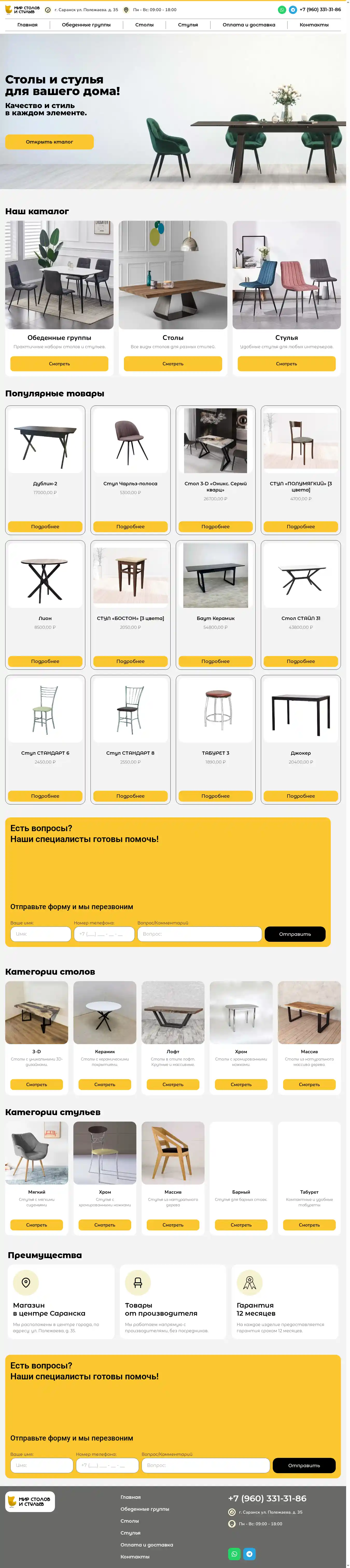Image resolution: width=350 pixels, height=1568 pixels.
Task: Show details of Баут Керамик
Action: click(215, 661)
